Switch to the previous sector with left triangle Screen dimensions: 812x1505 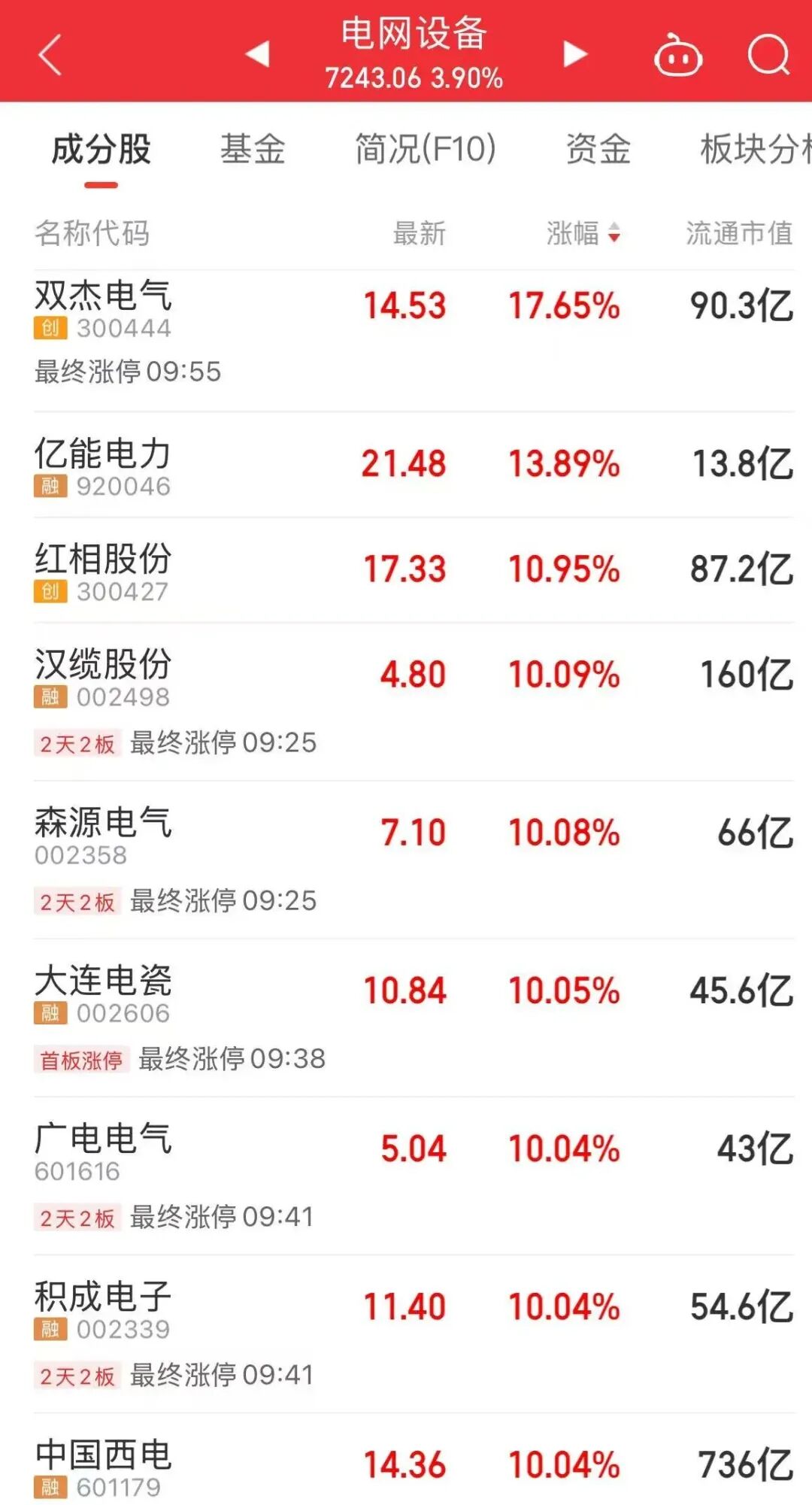[x=258, y=54]
